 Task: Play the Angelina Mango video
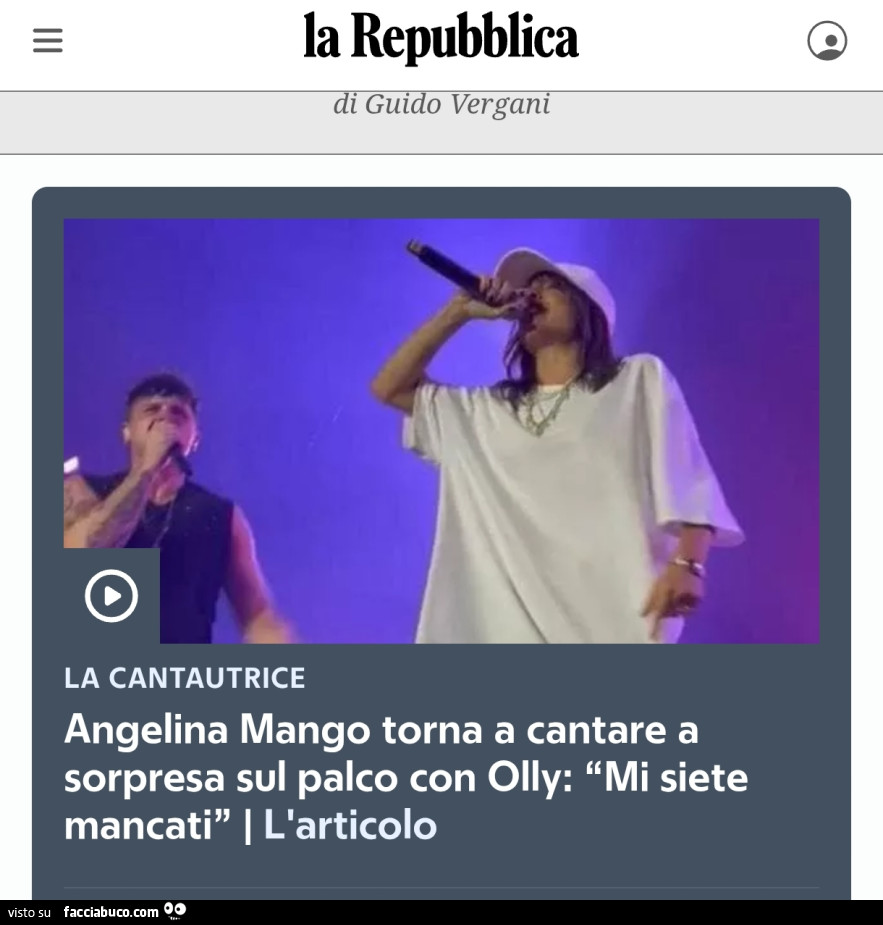pos(111,596)
